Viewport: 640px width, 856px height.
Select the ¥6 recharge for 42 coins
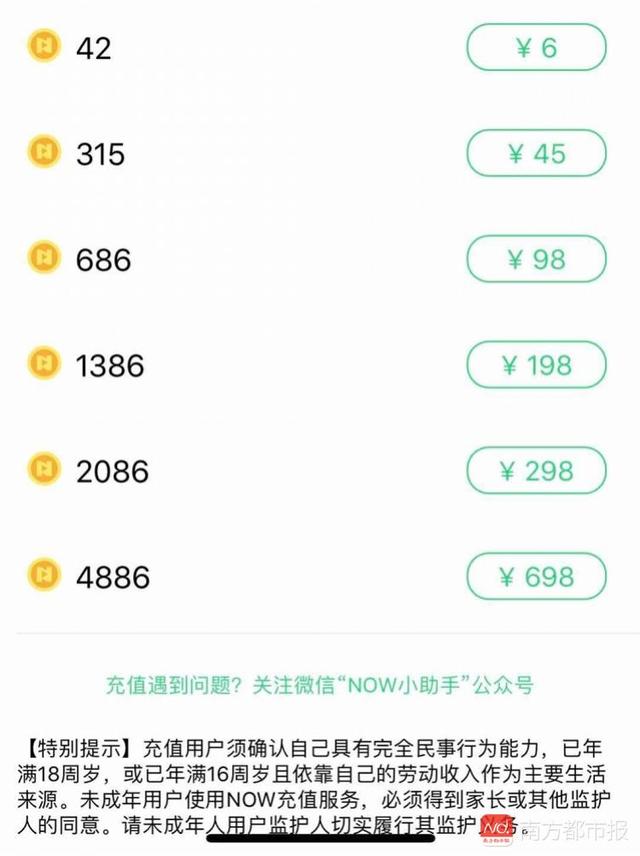pos(536,48)
